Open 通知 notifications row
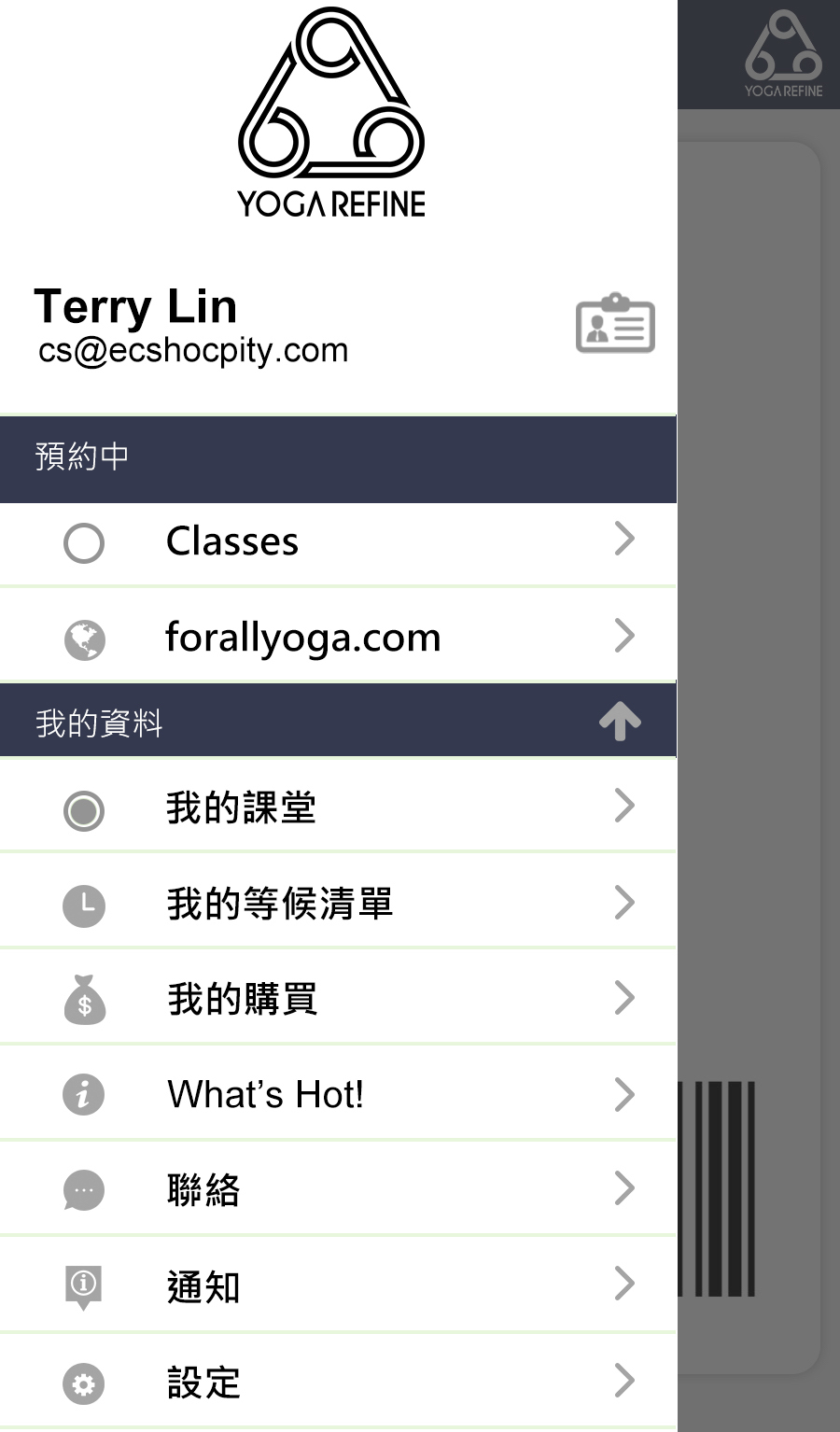 [338, 1286]
